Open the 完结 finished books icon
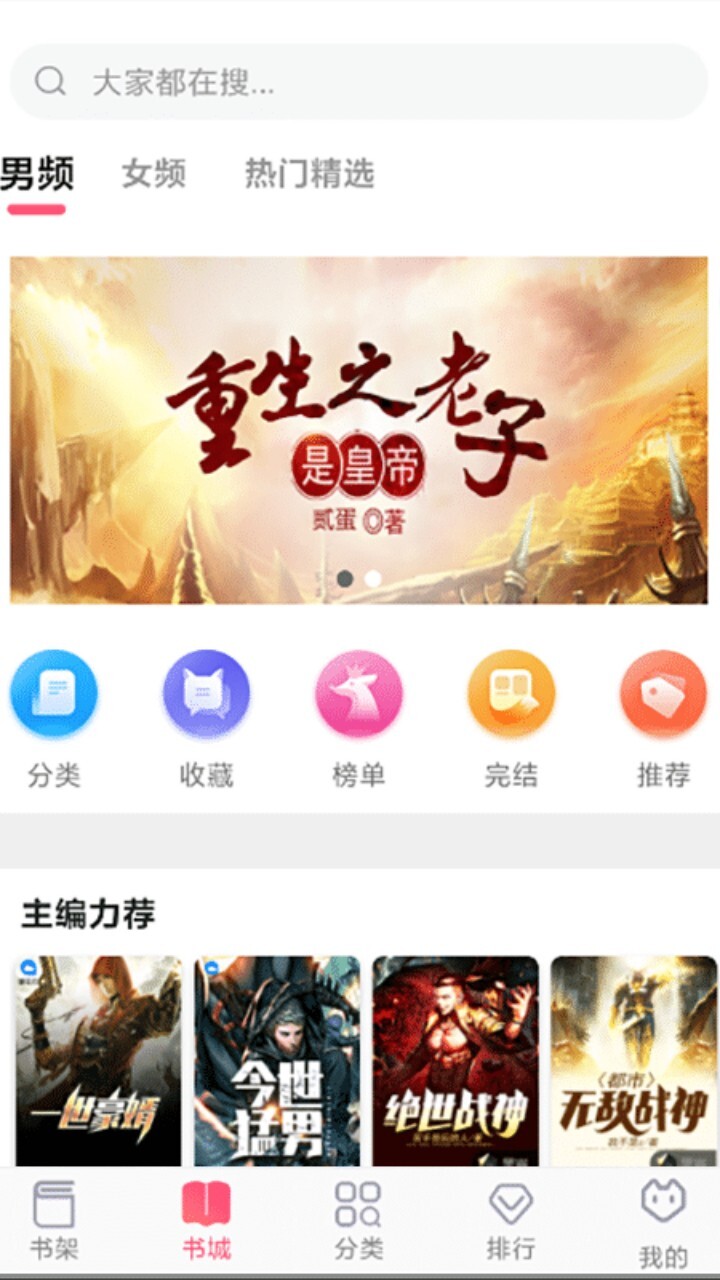Screen dimensions: 720x1280 click(511, 693)
